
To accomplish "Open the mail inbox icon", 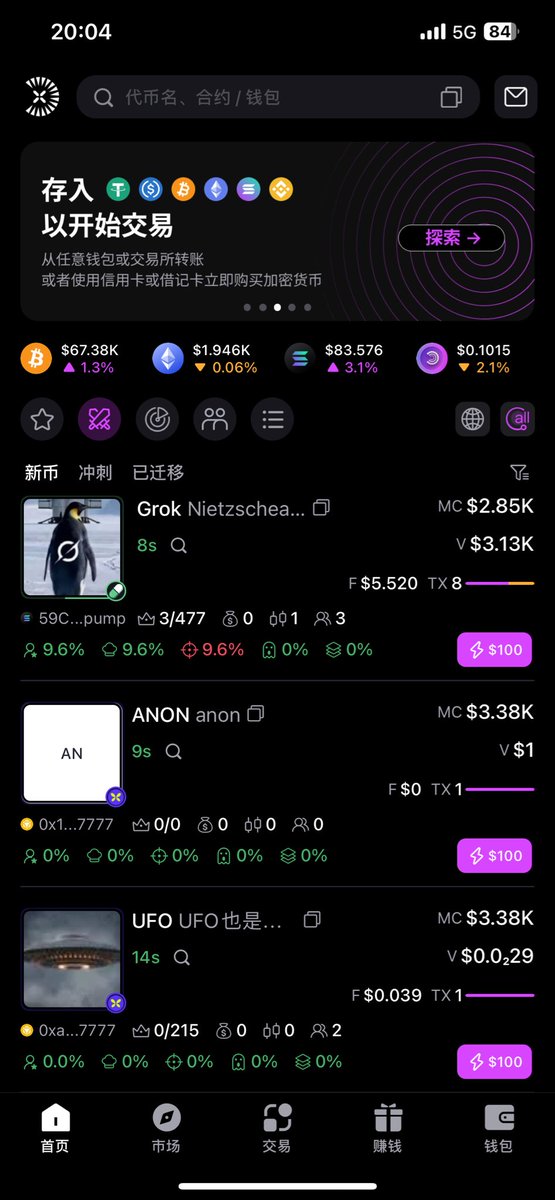I will [x=516, y=97].
